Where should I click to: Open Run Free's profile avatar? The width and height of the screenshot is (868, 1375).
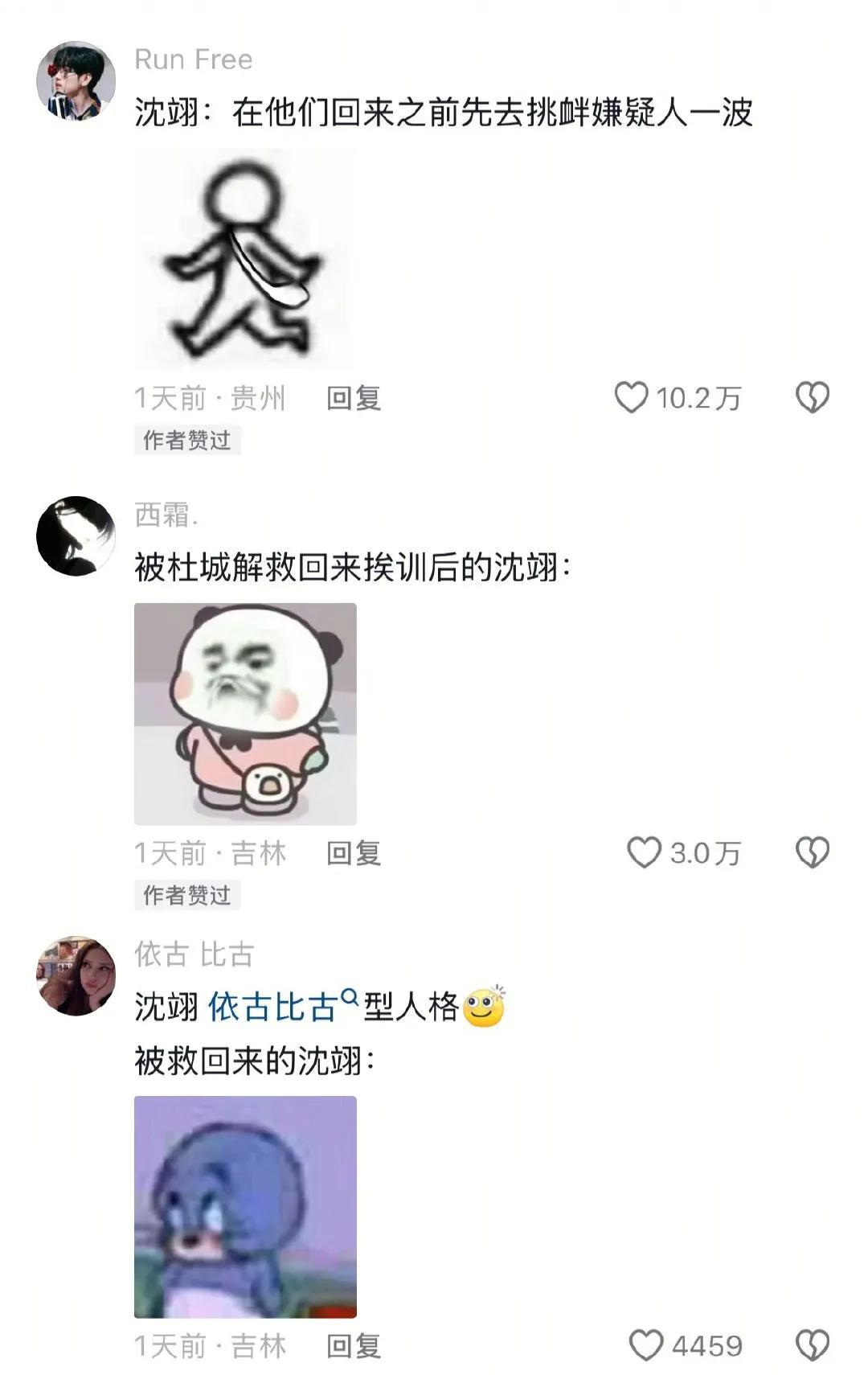pos(76,80)
